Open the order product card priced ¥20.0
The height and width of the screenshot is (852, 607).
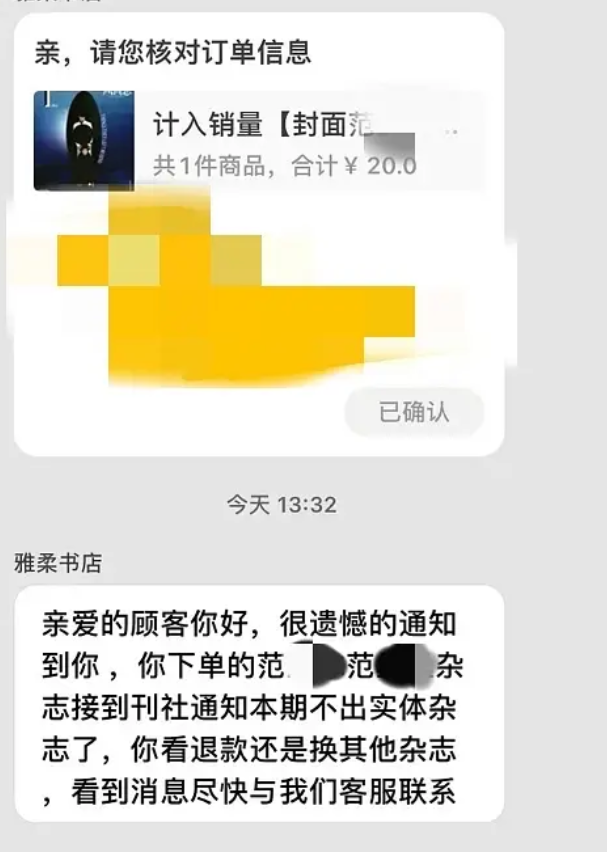260,140
